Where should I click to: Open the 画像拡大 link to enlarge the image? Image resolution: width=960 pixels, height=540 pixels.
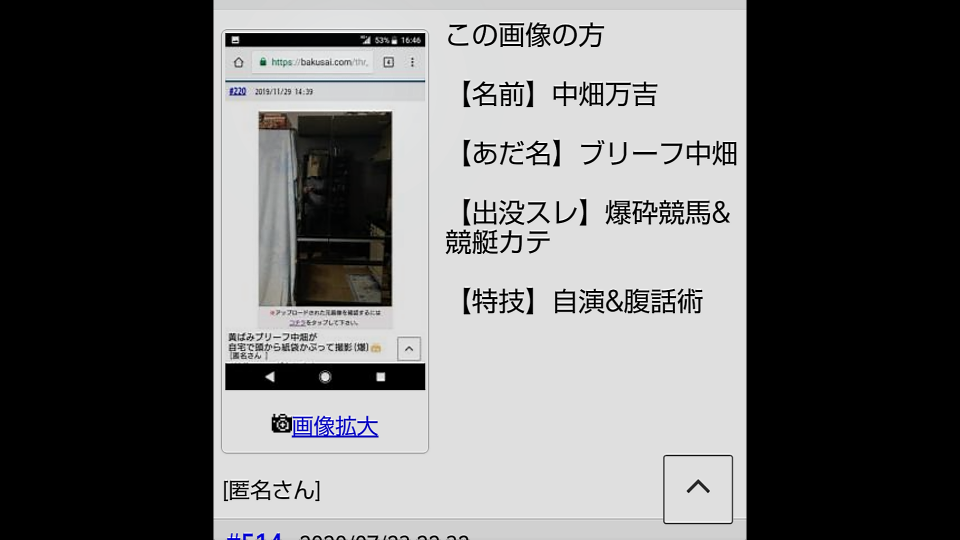334,426
